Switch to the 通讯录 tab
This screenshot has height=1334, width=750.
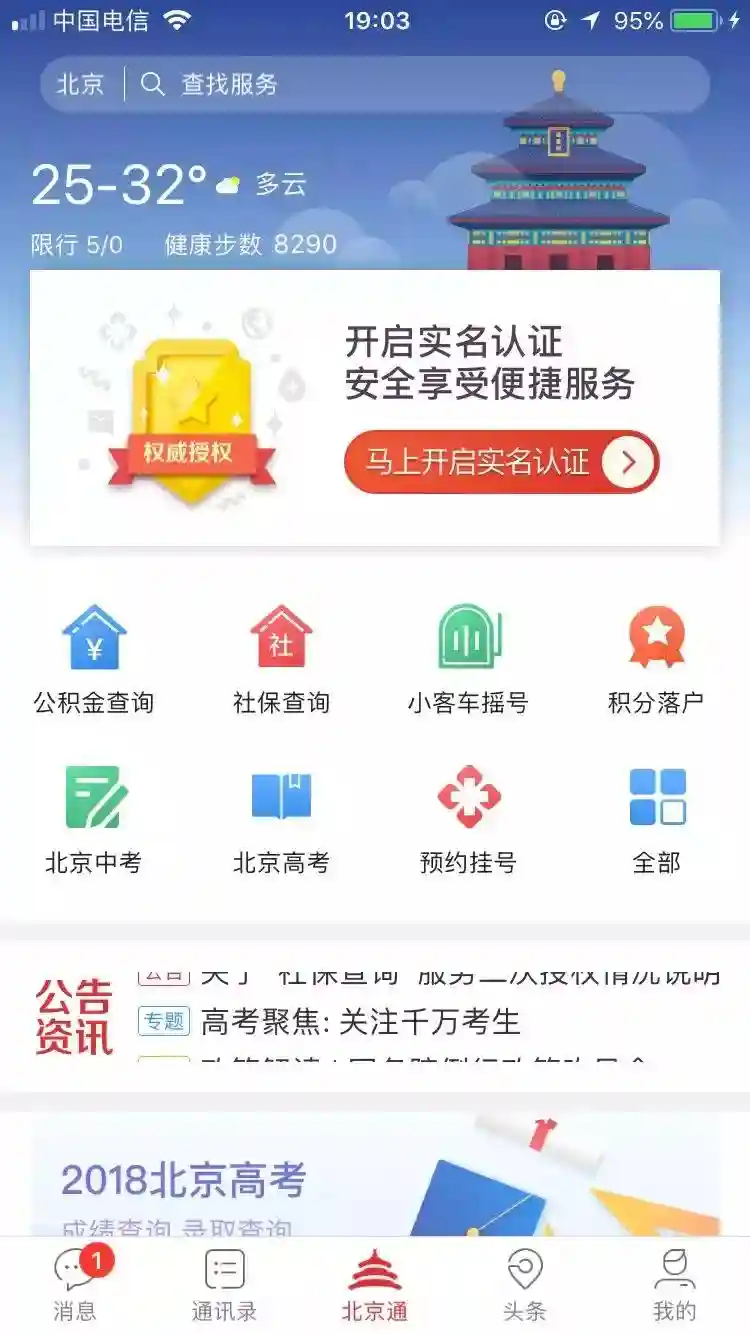tap(224, 1285)
